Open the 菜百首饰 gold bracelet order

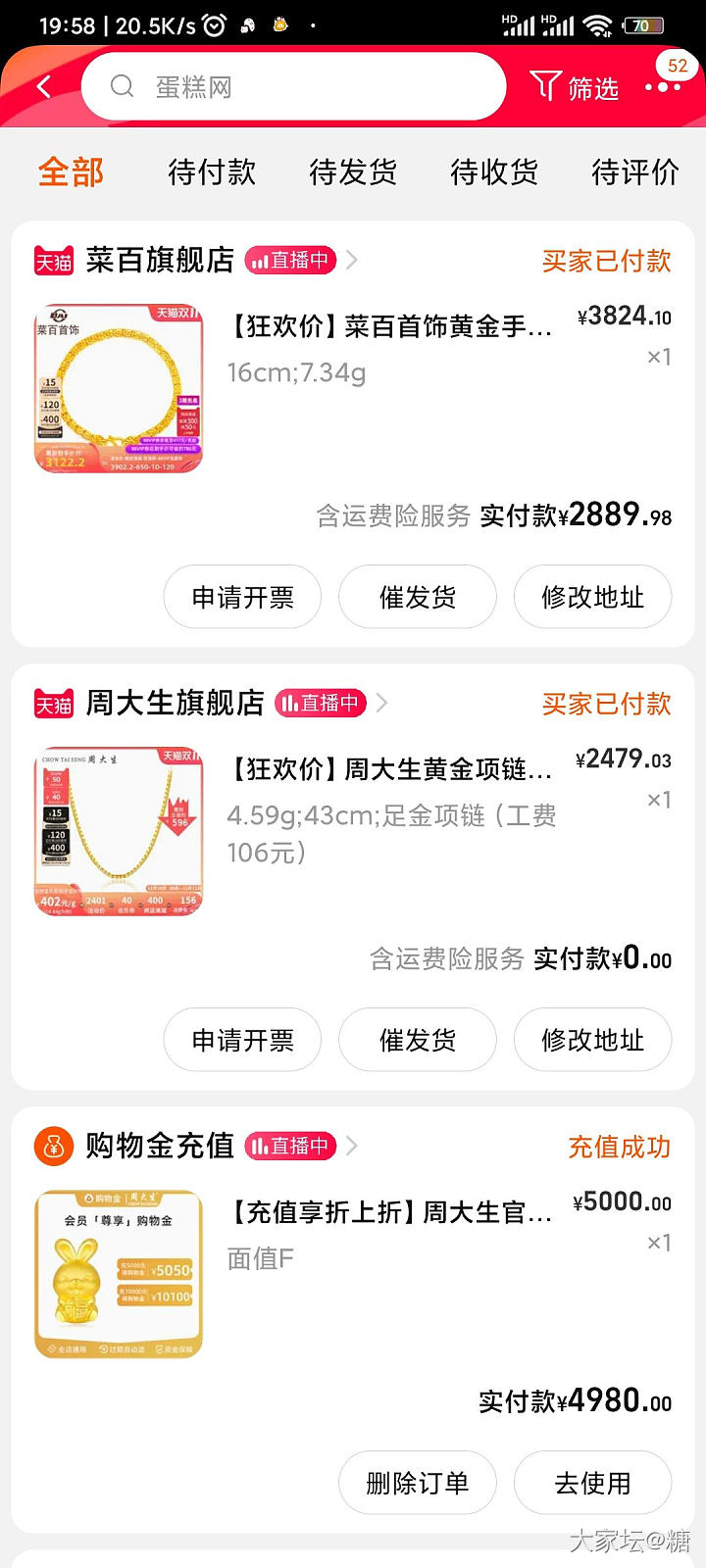tap(390, 327)
